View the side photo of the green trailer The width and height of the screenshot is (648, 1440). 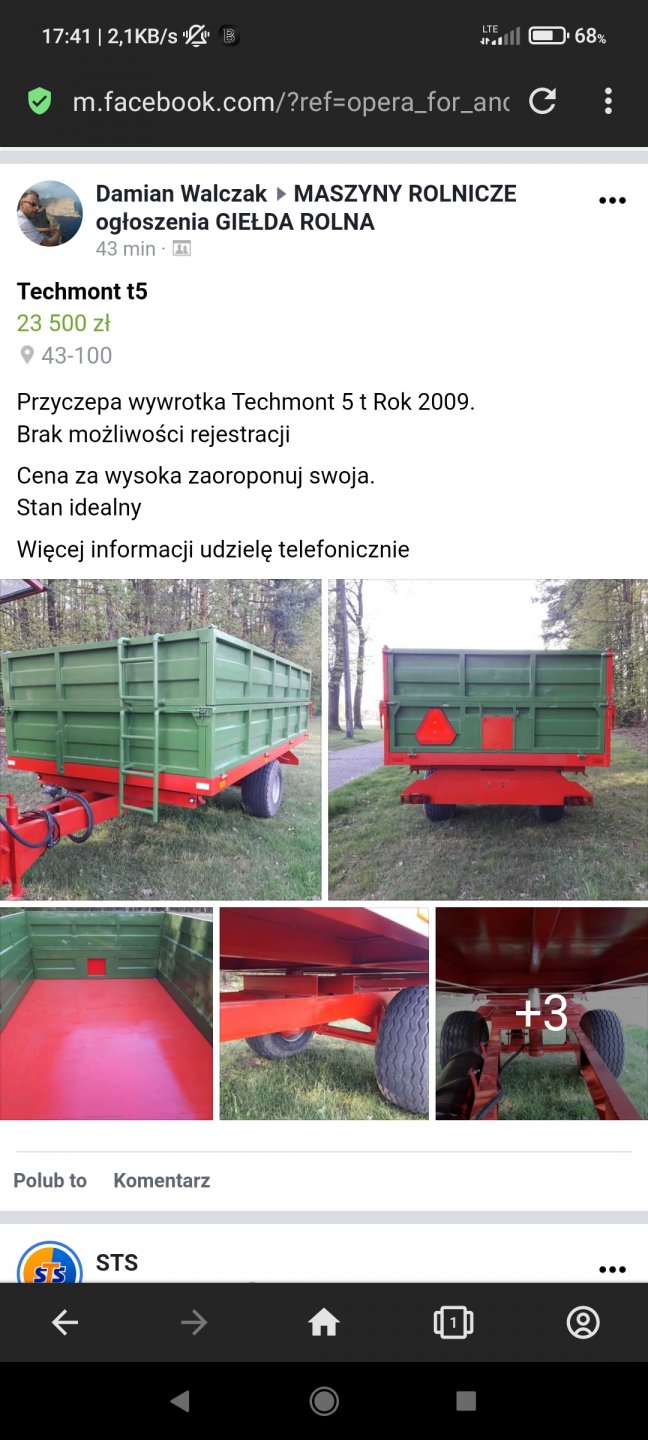pos(160,739)
